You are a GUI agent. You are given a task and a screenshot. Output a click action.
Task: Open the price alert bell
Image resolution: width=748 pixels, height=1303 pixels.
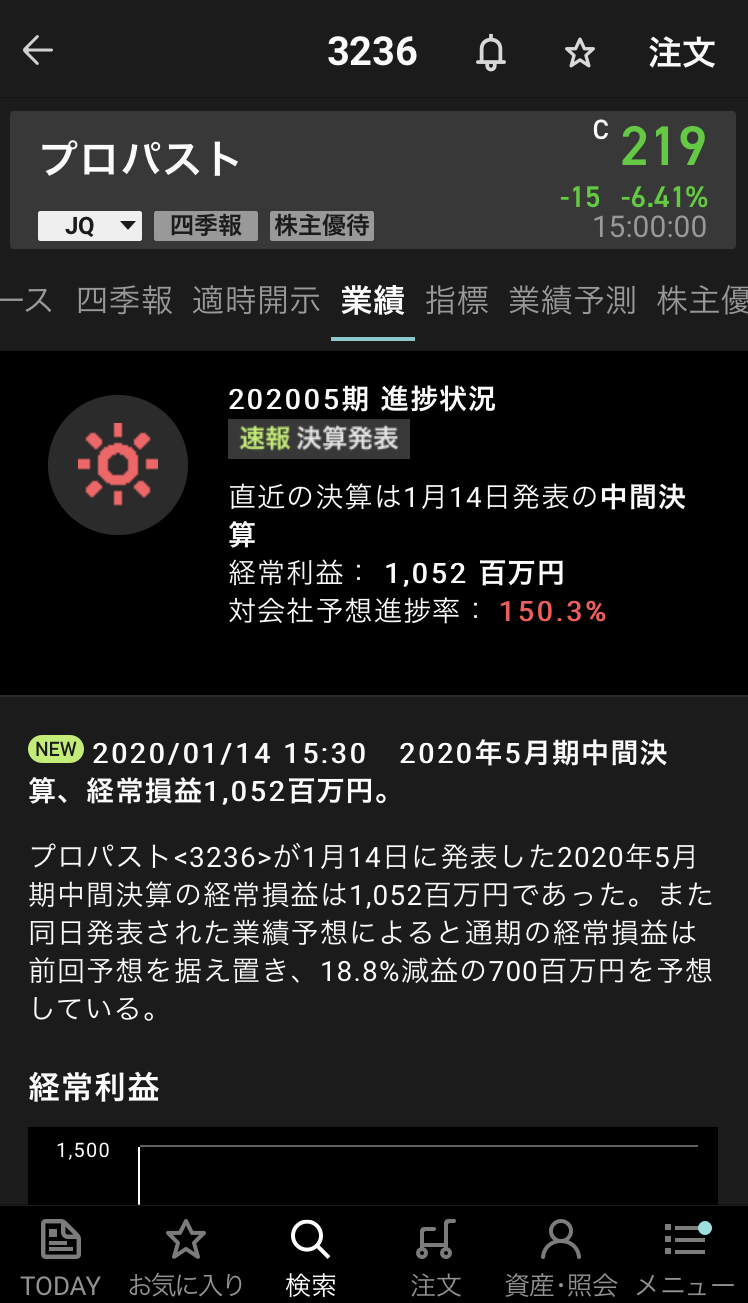[x=490, y=52]
